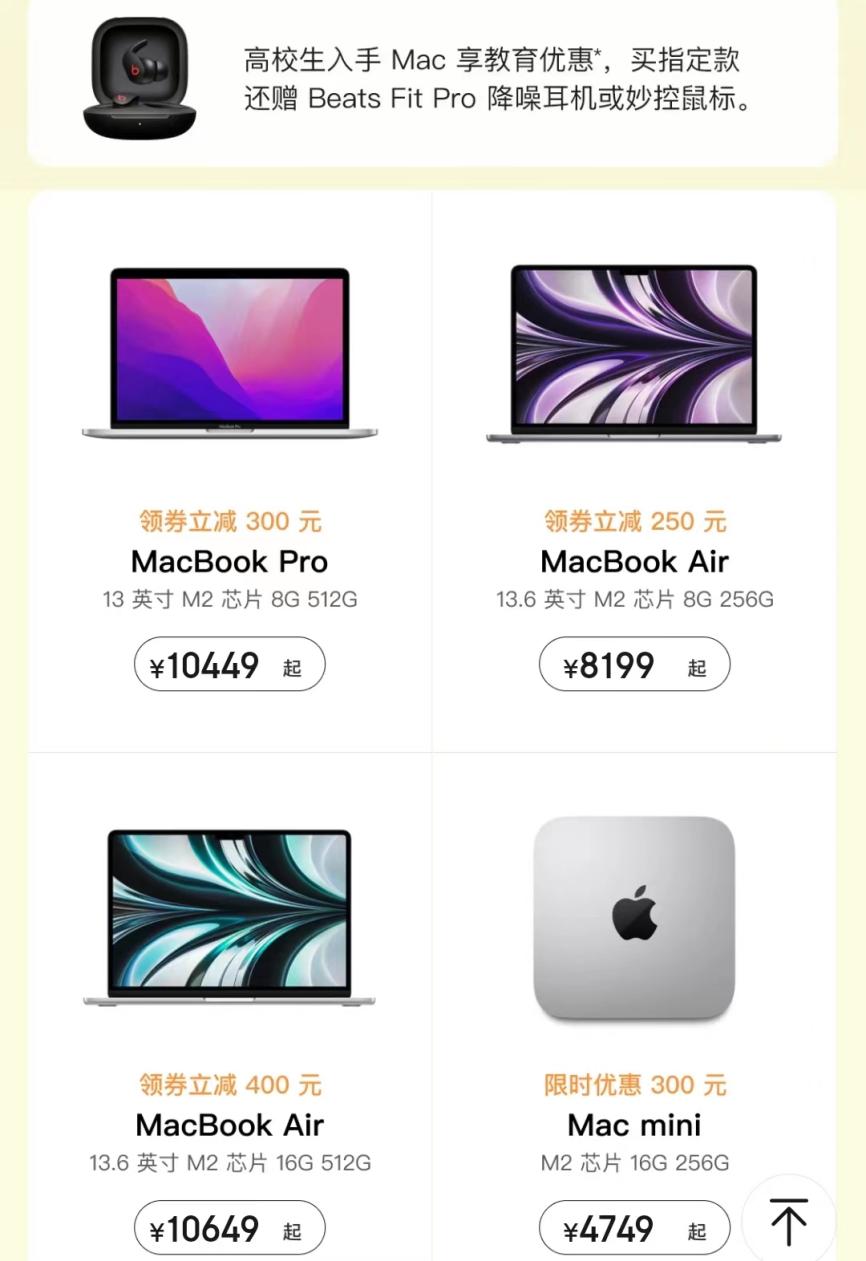Tap the ¥10449 price button for MacBook Pro
Viewport: 866px width, 1261px height.
230,665
